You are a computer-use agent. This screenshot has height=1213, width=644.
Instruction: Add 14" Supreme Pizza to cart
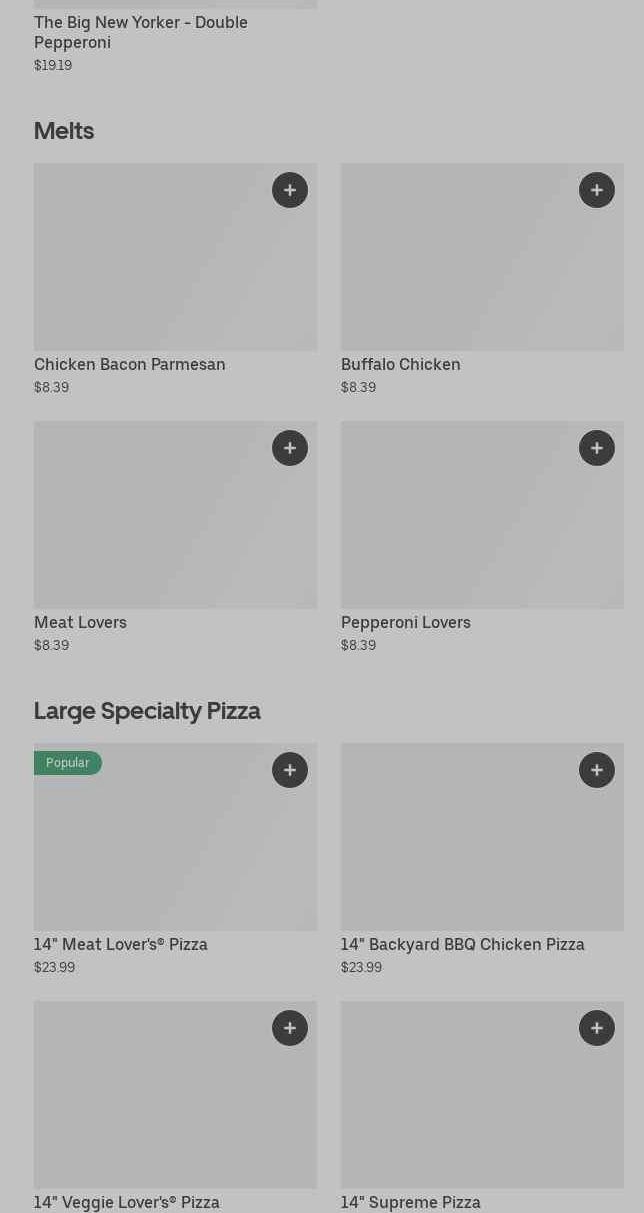point(597,1028)
